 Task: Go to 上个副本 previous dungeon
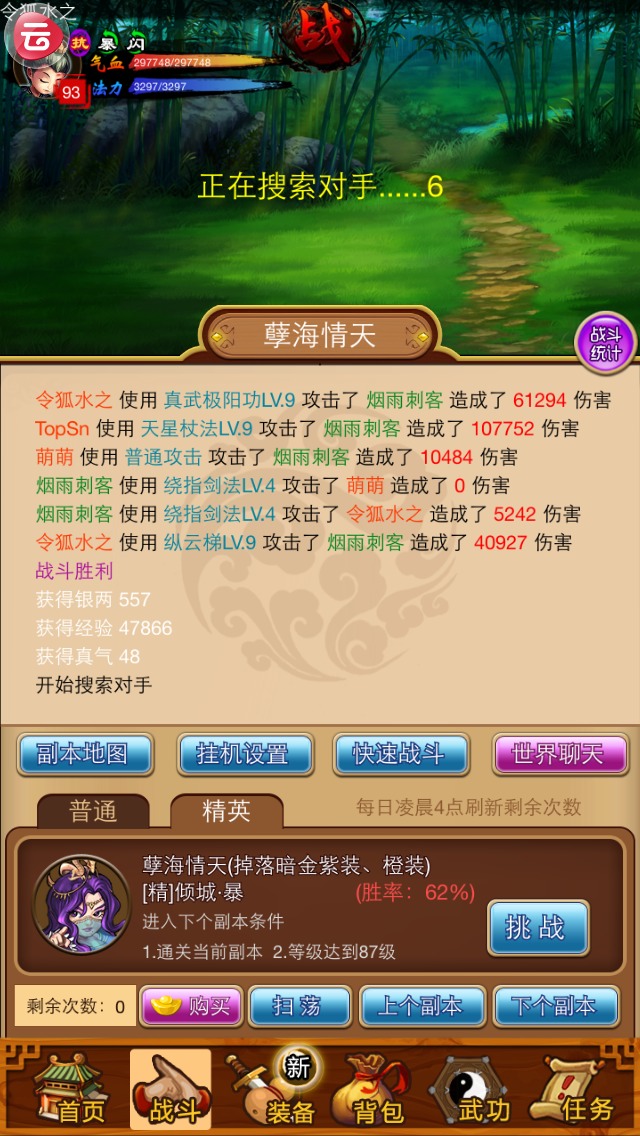422,1006
